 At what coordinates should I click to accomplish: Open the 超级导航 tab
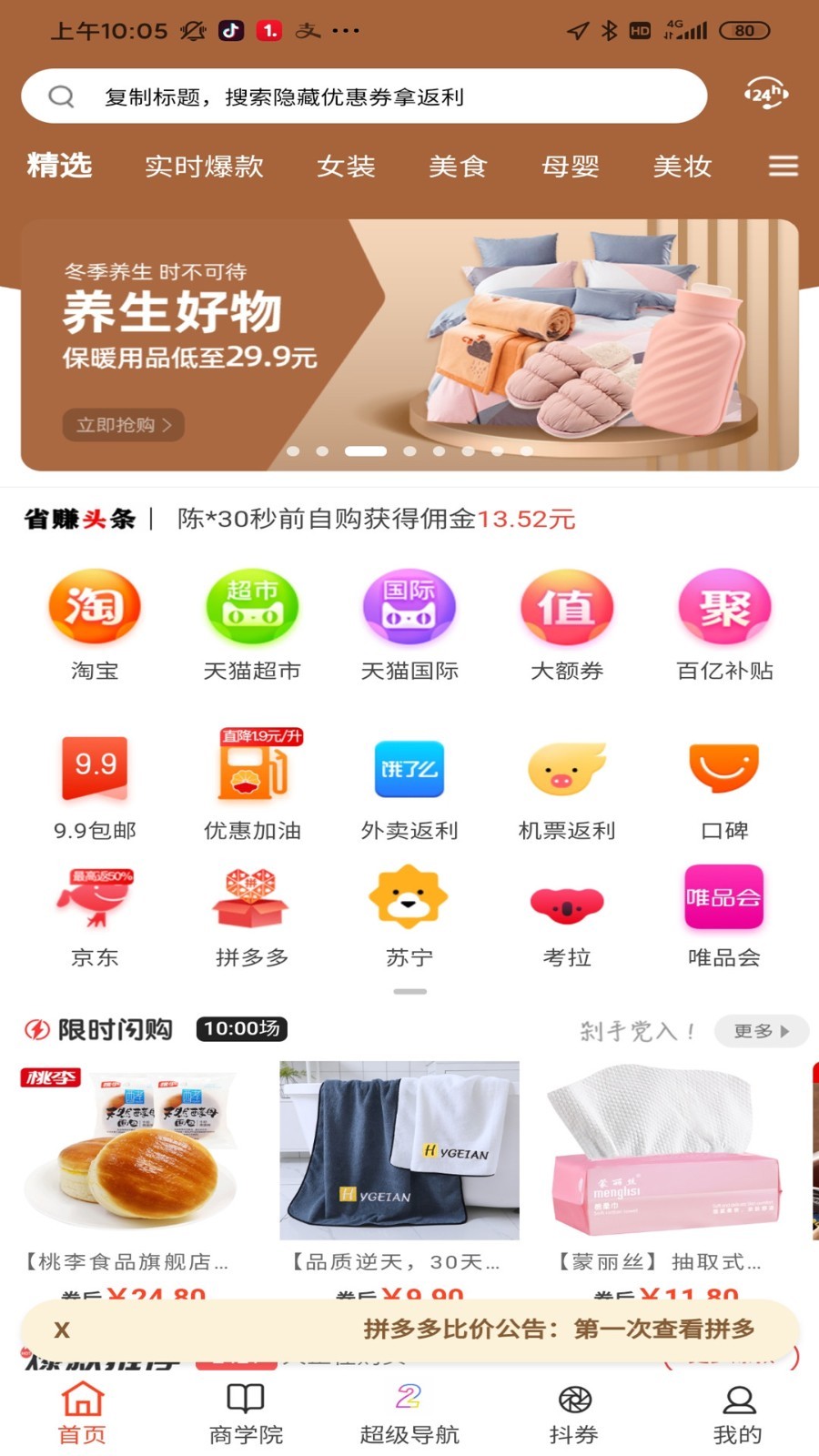tap(409, 1413)
